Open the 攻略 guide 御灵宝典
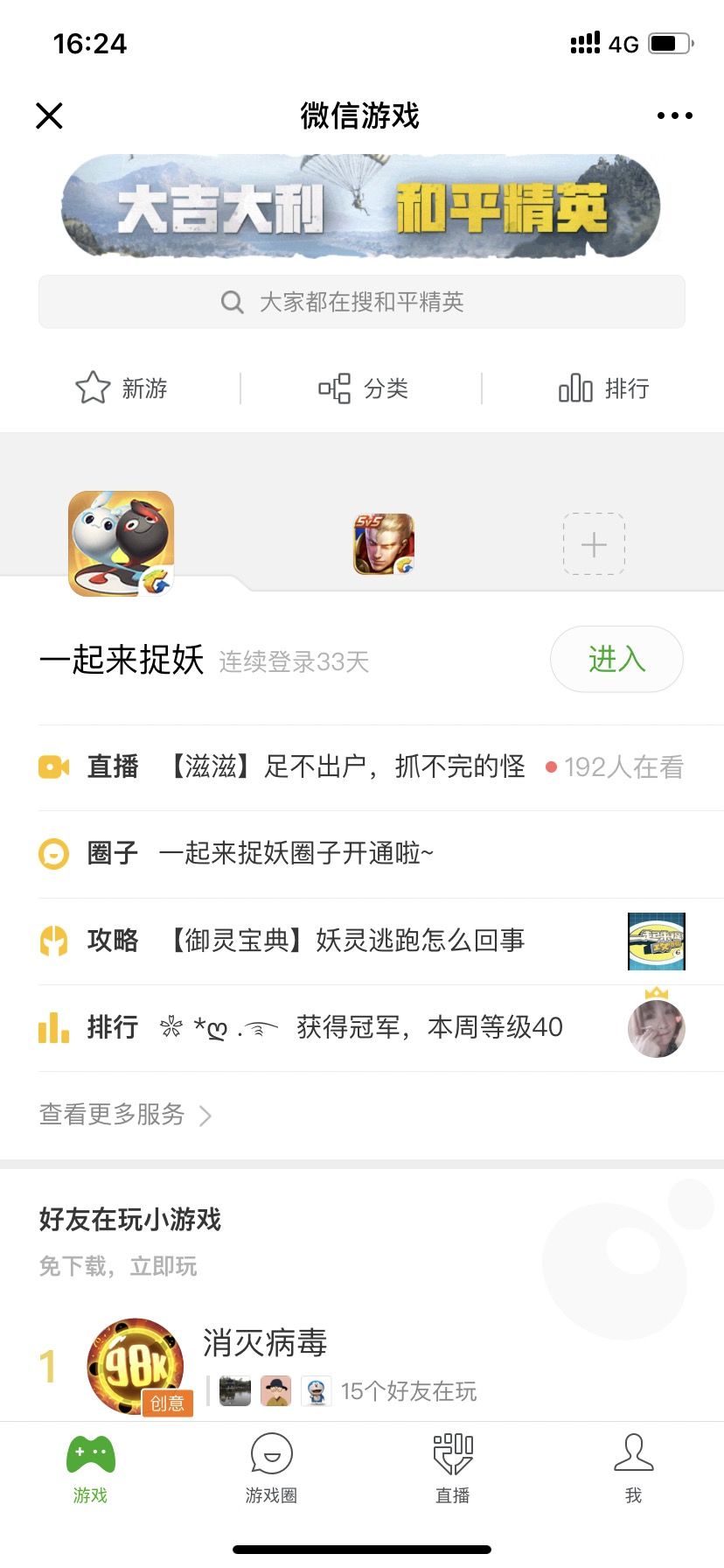Viewport: 724px width, 1568px height. (x=361, y=941)
